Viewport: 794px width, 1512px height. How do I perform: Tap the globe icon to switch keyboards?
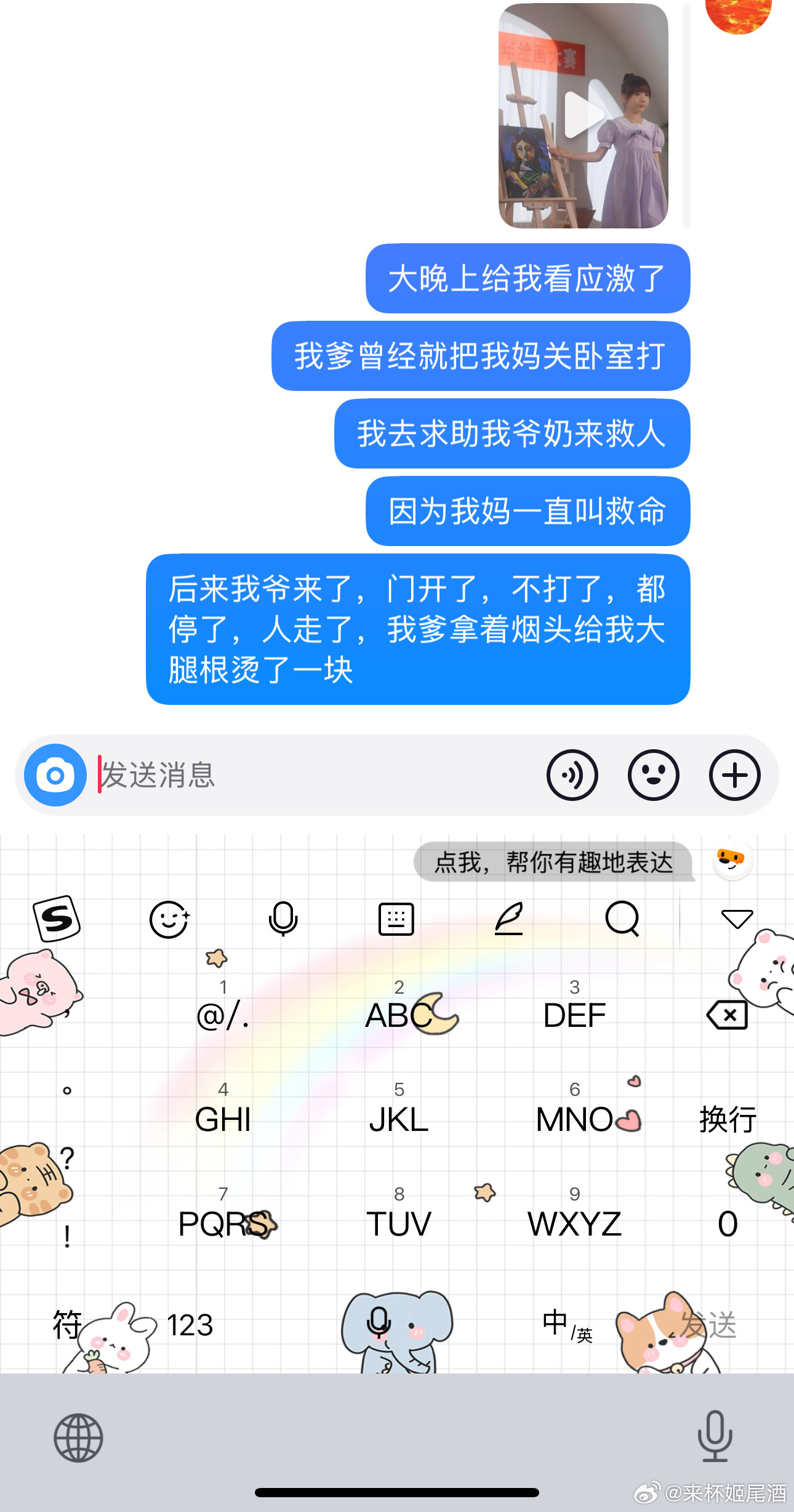(x=78, y=1438)
